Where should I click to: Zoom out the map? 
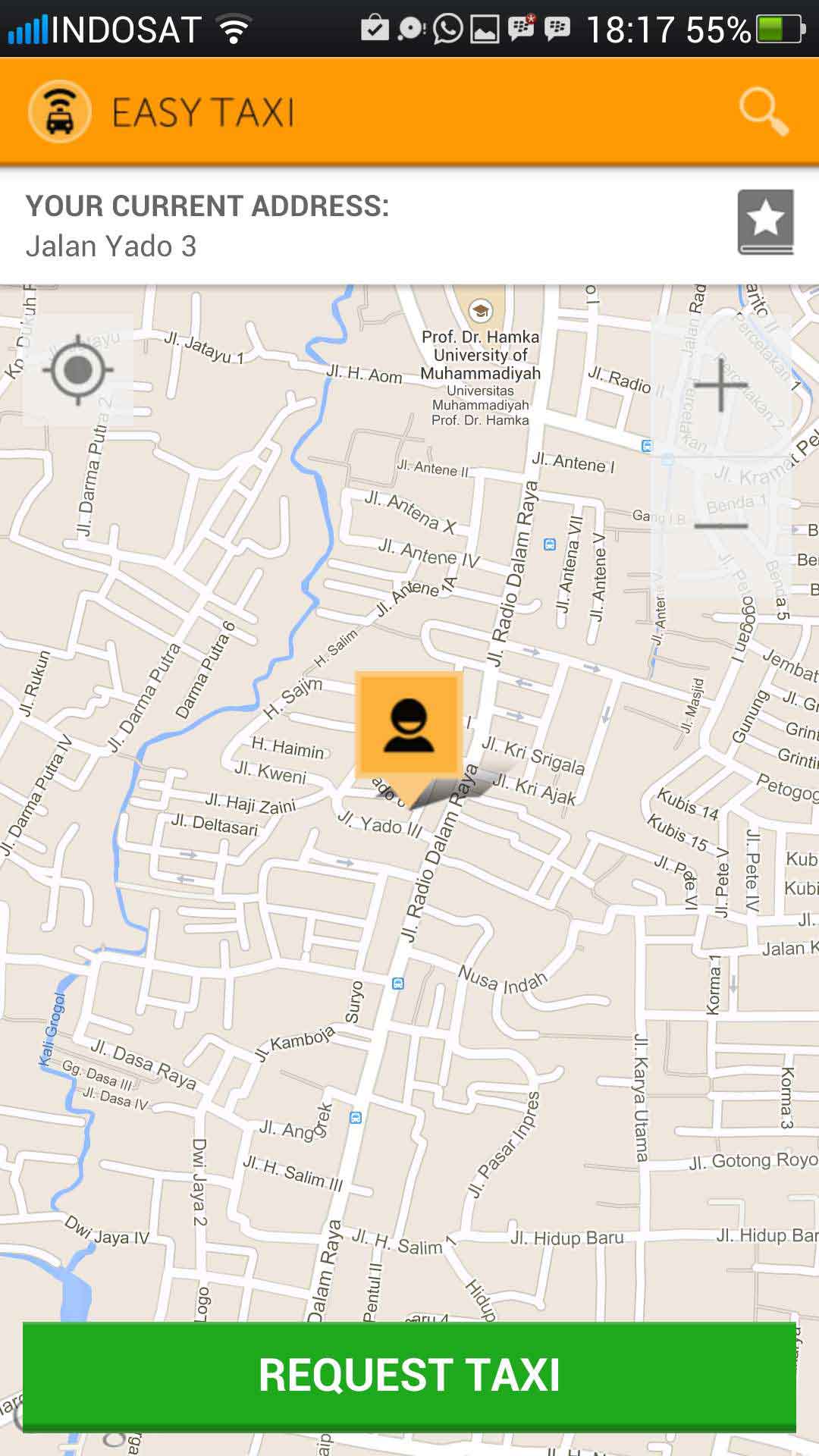point(720,526)
